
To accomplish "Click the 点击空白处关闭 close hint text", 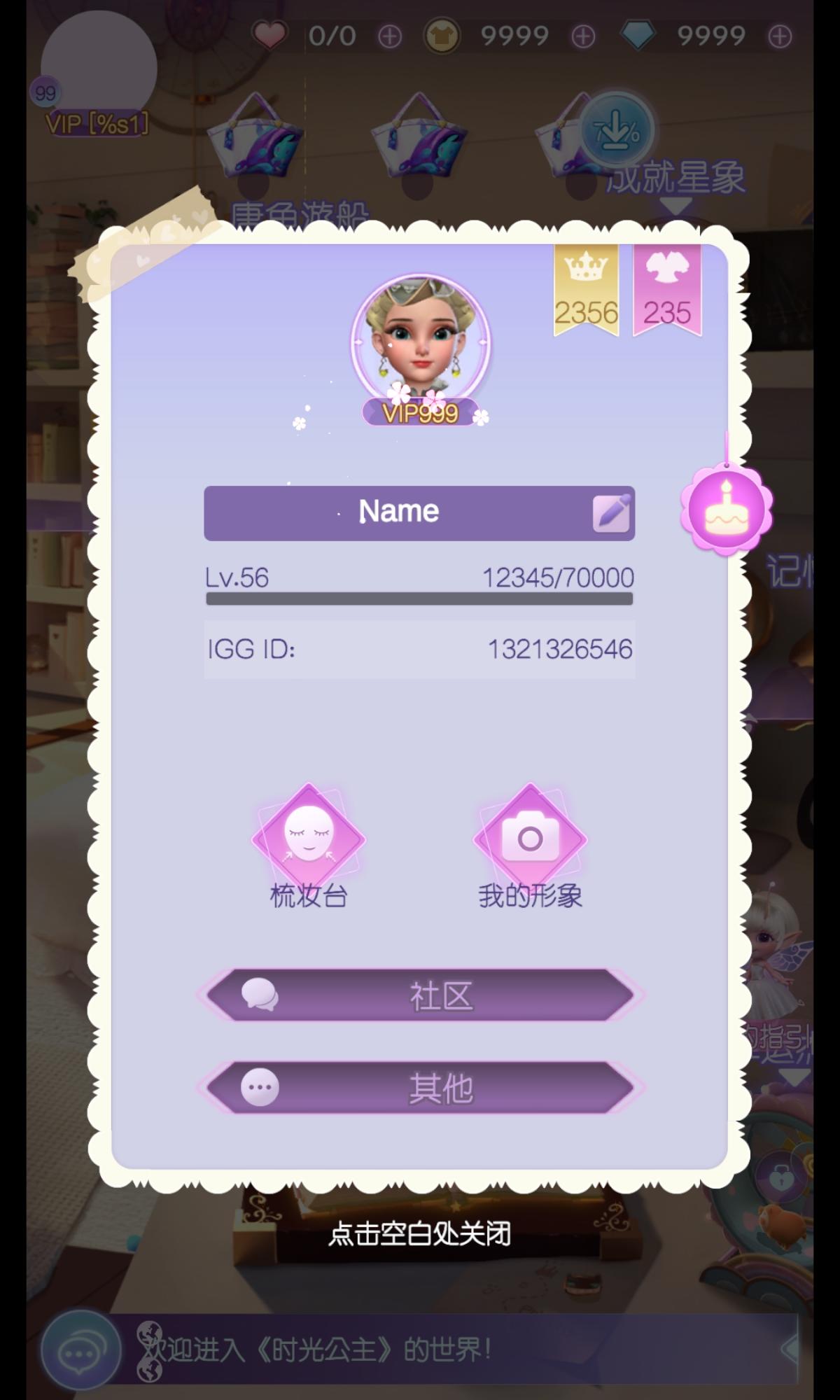I will point(420,1233).
